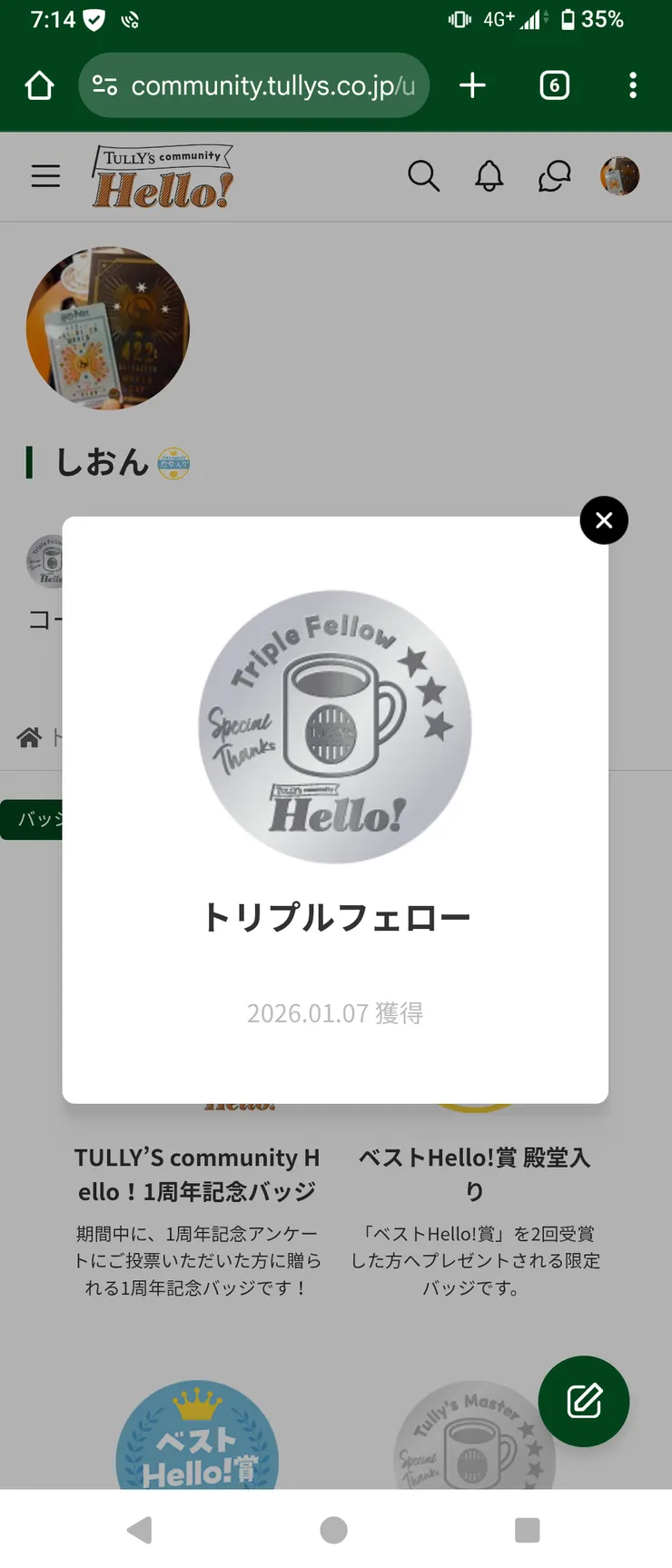Open the chat message bubble icon
The image size is (672, 1568).
click(x=554, y=176)
